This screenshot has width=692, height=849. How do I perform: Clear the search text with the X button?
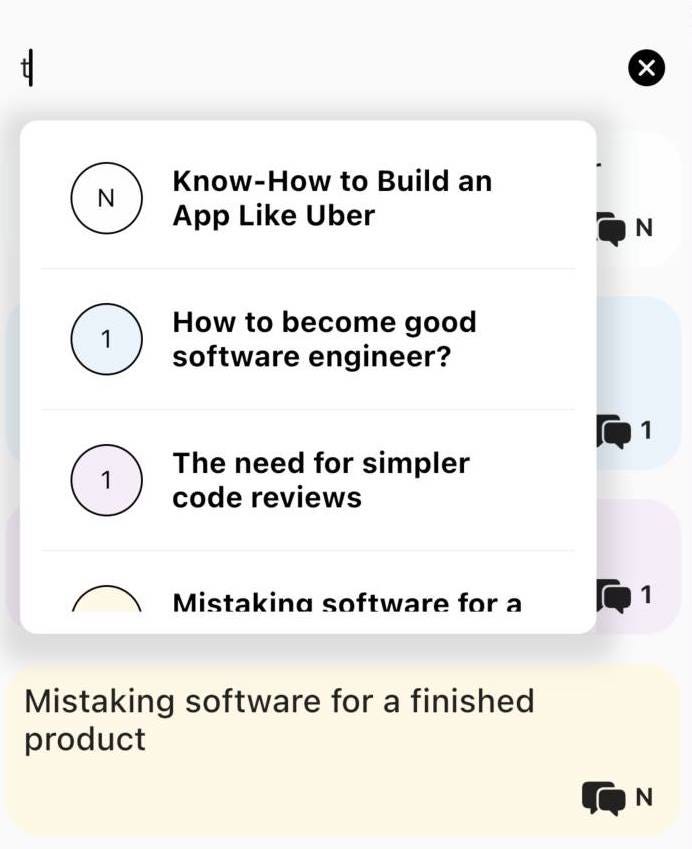[646, 68]
